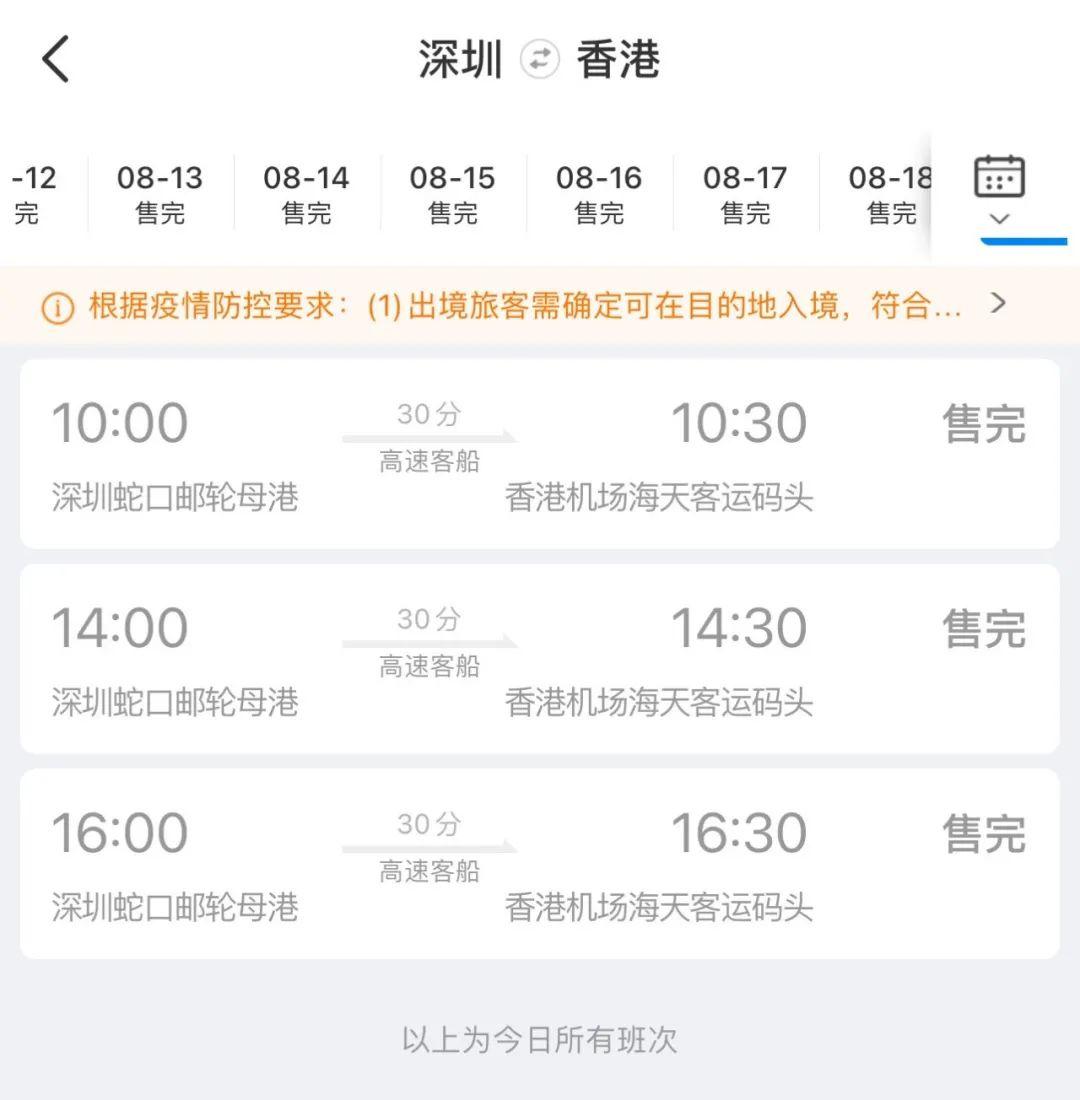Open the 10:00 ferry departure card
Viewport: 1080px width, 1100px height.
540,454
